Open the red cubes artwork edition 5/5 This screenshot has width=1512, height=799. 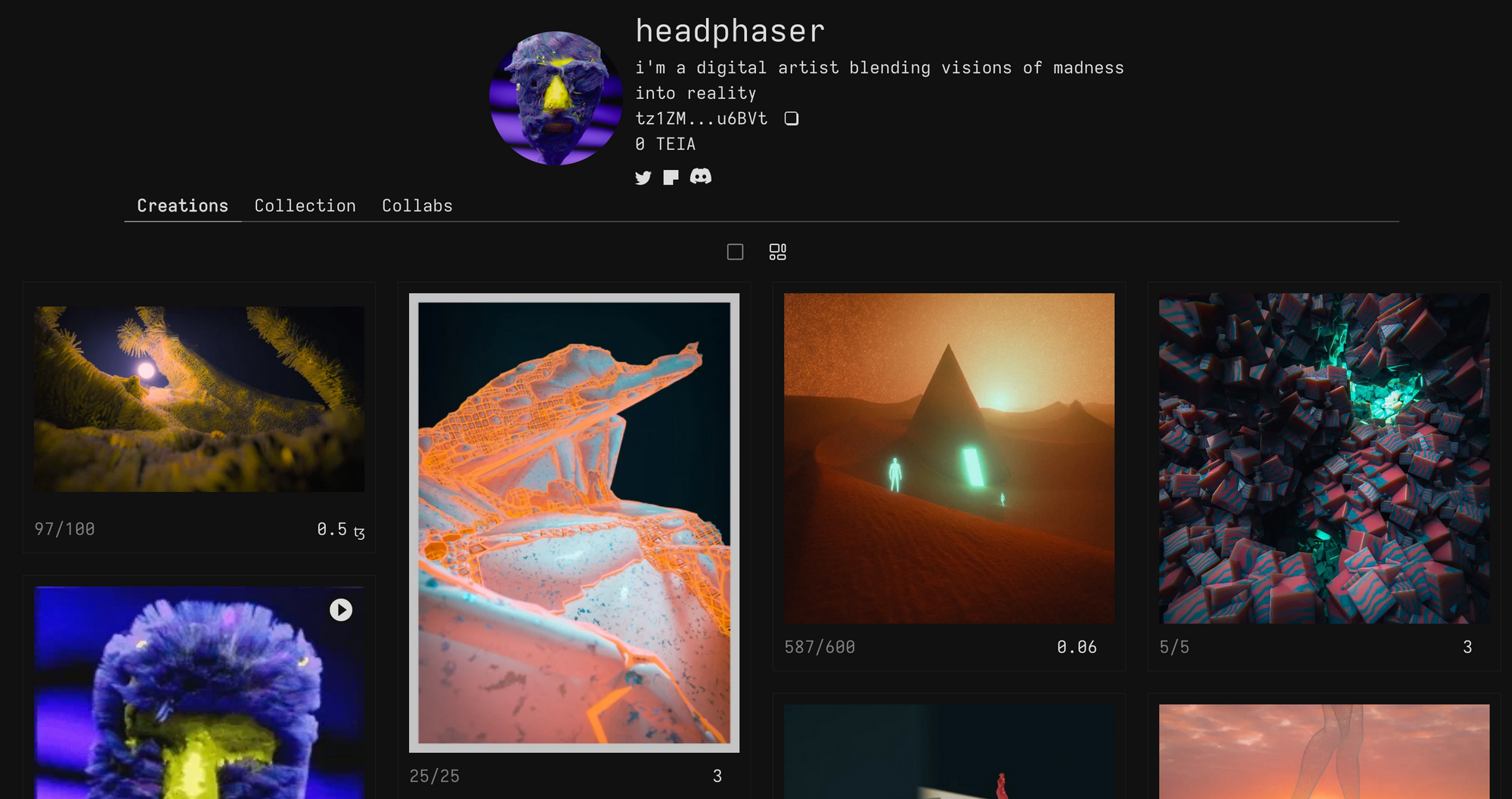click(1324, 458)
